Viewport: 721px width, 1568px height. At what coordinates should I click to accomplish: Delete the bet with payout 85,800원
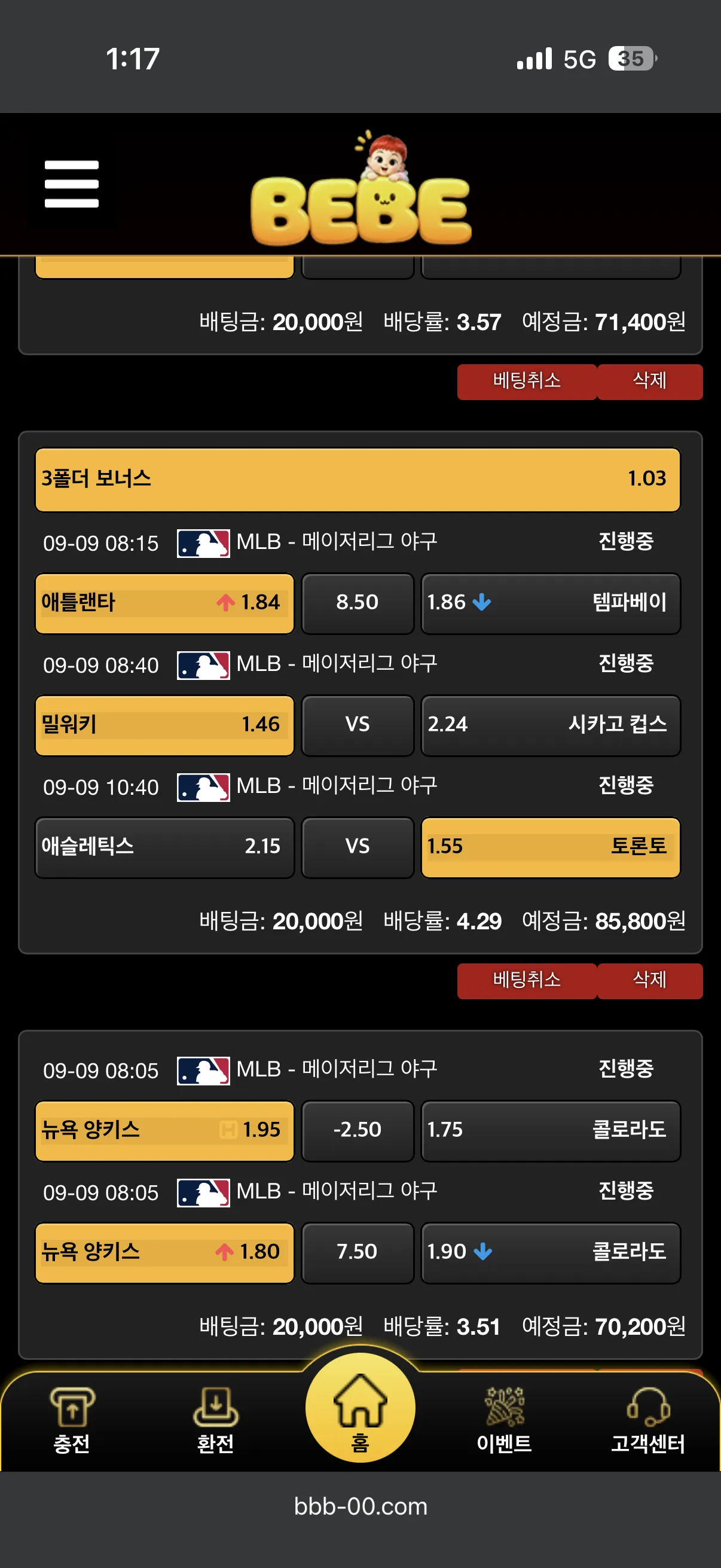650,981
